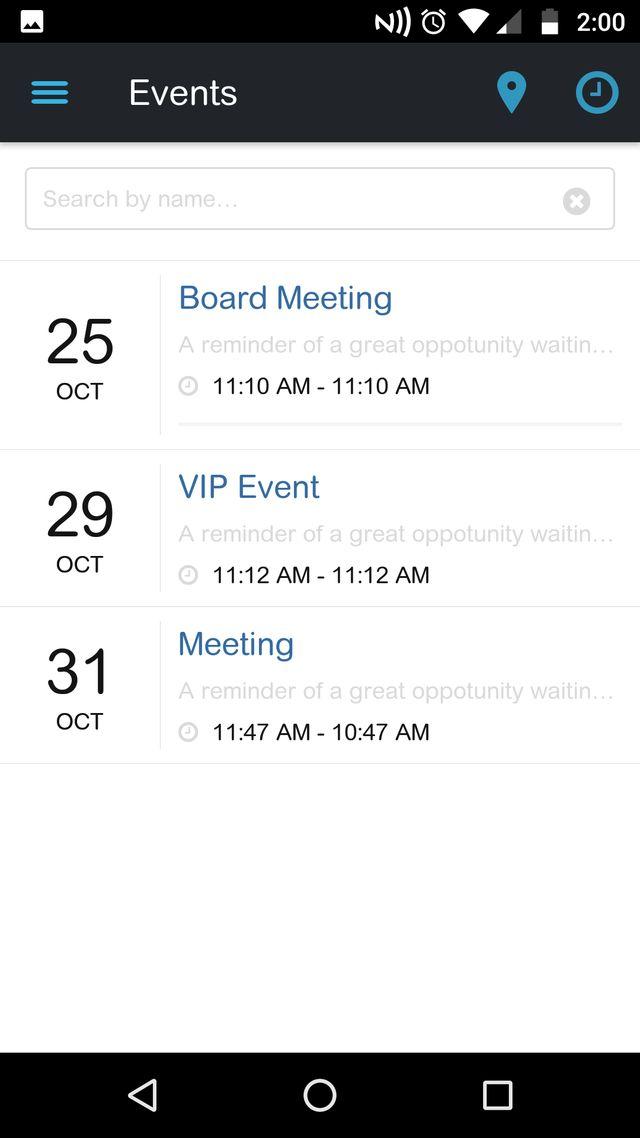This screenshot has height=1138, width=640.
Task: Open the Board Meeting event
Action: pyautogui.click(x=285, y=298)
